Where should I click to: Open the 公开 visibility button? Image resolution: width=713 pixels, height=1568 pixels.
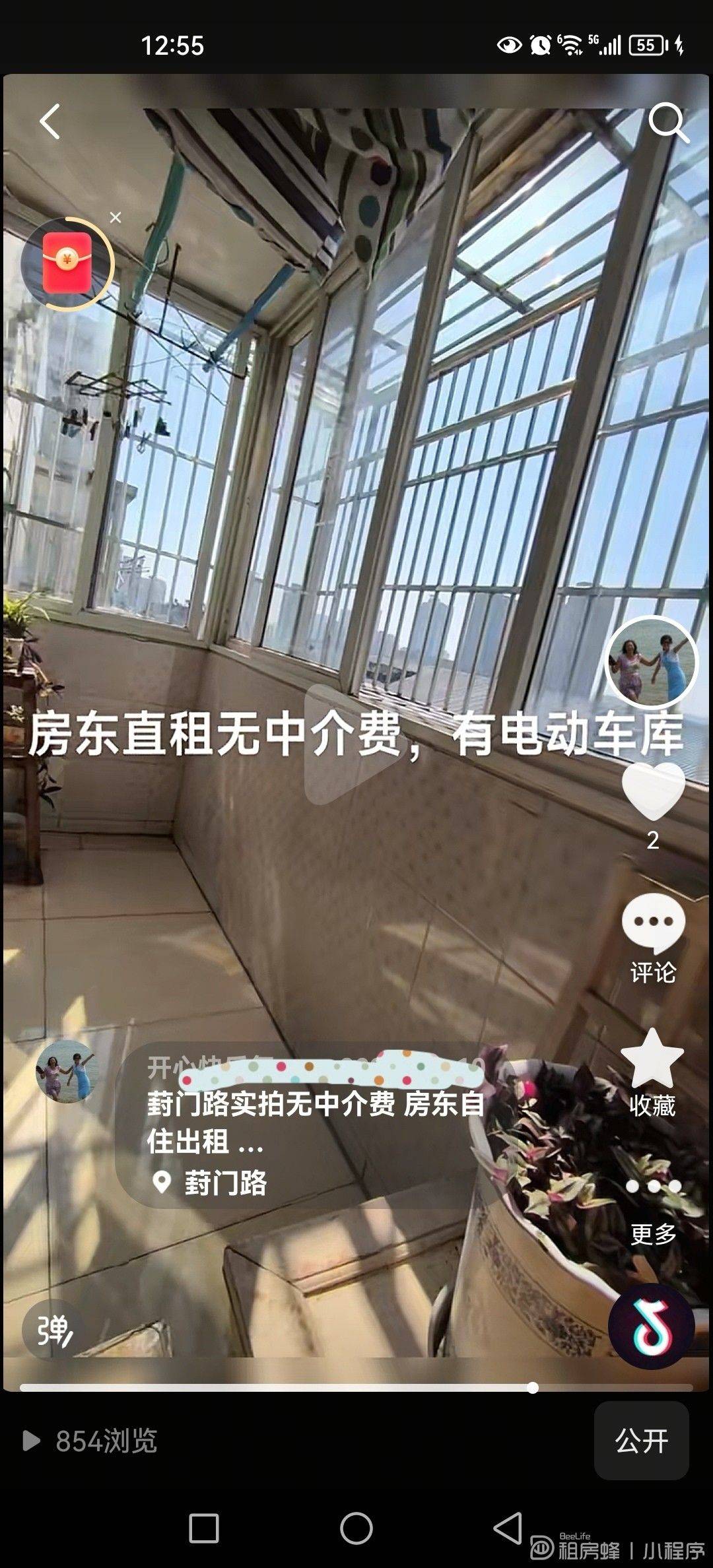642,1441
